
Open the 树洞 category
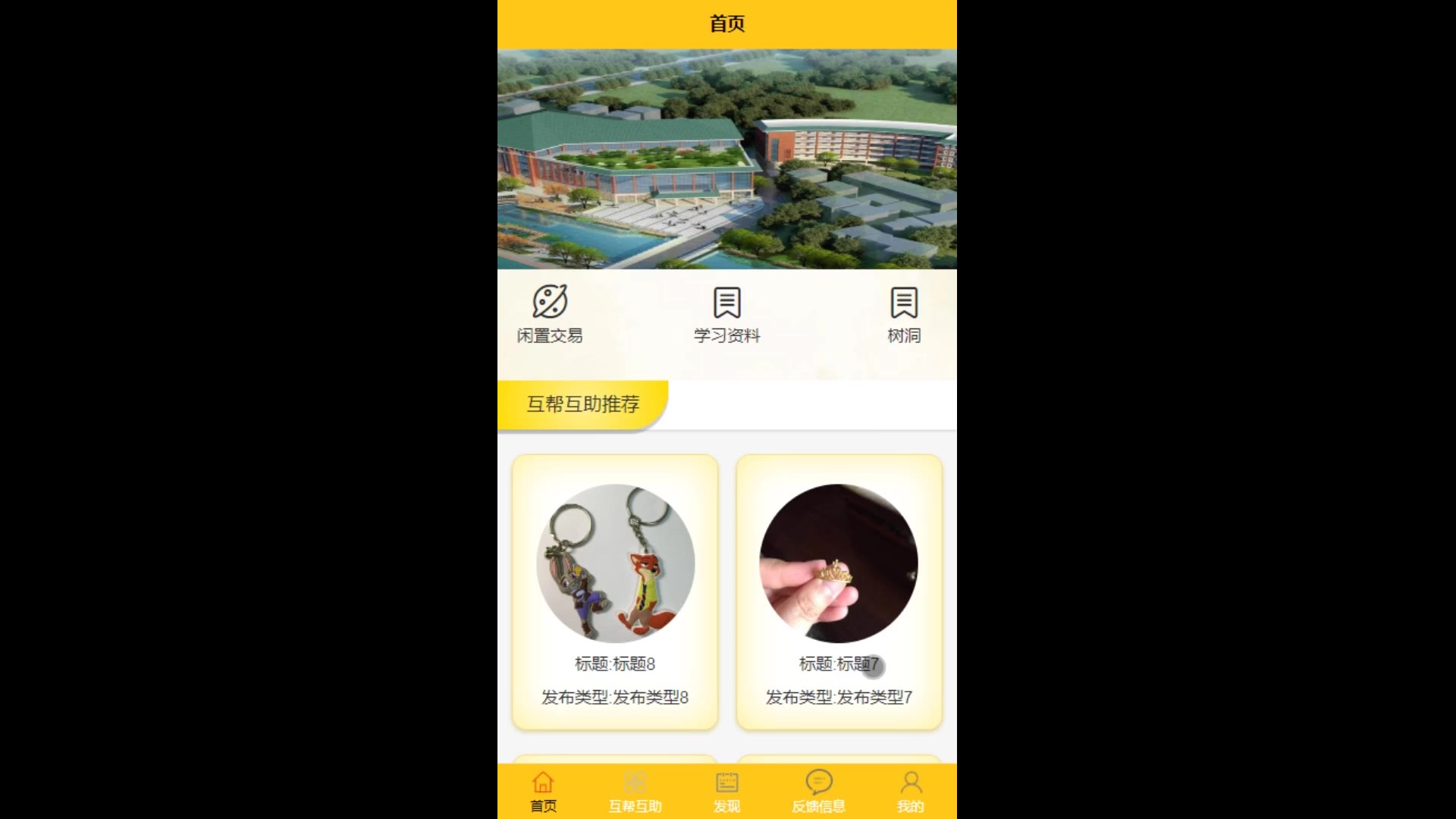click(904, 315)
